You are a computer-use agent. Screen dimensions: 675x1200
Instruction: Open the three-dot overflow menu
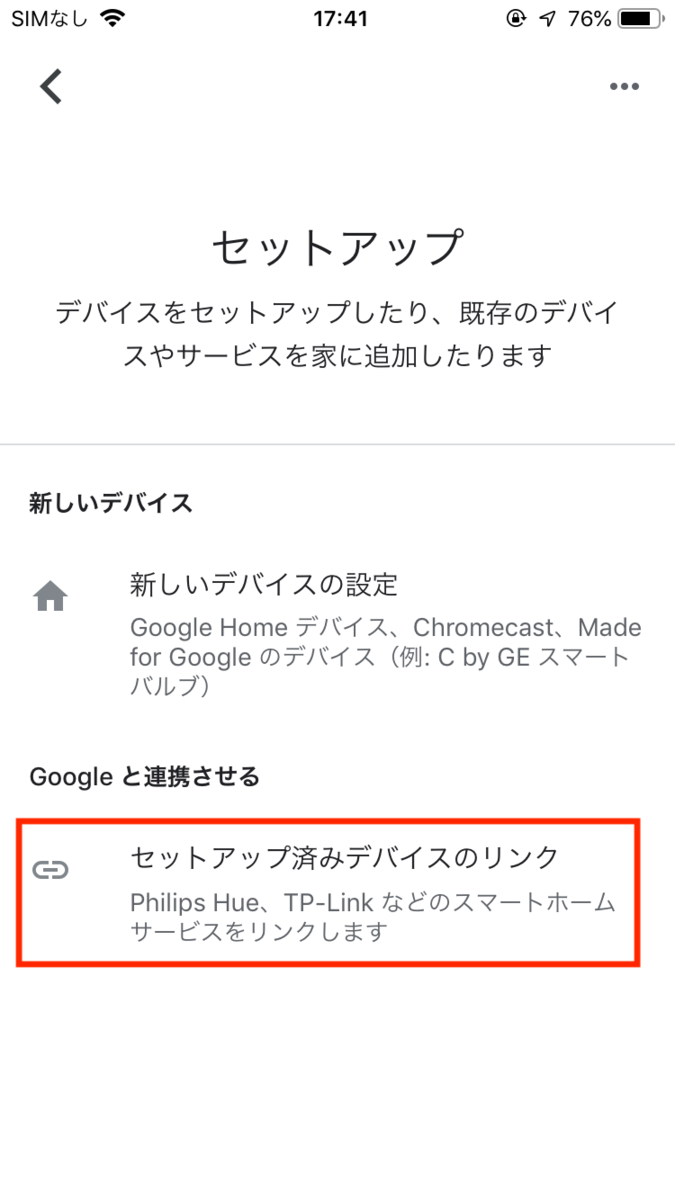624,87
